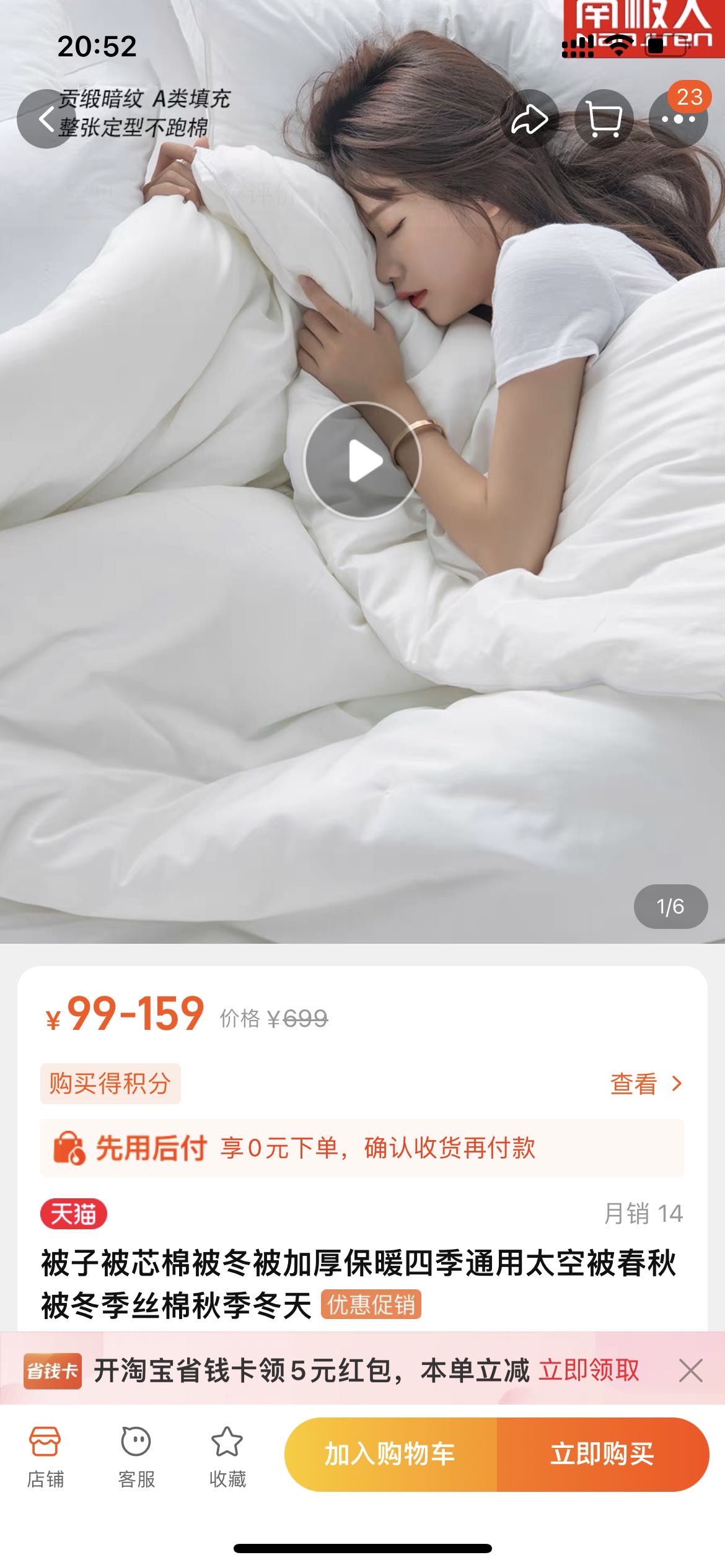
Task: Open the 先用后付 pay-later offer
Action: click(x=362, y=1148)
